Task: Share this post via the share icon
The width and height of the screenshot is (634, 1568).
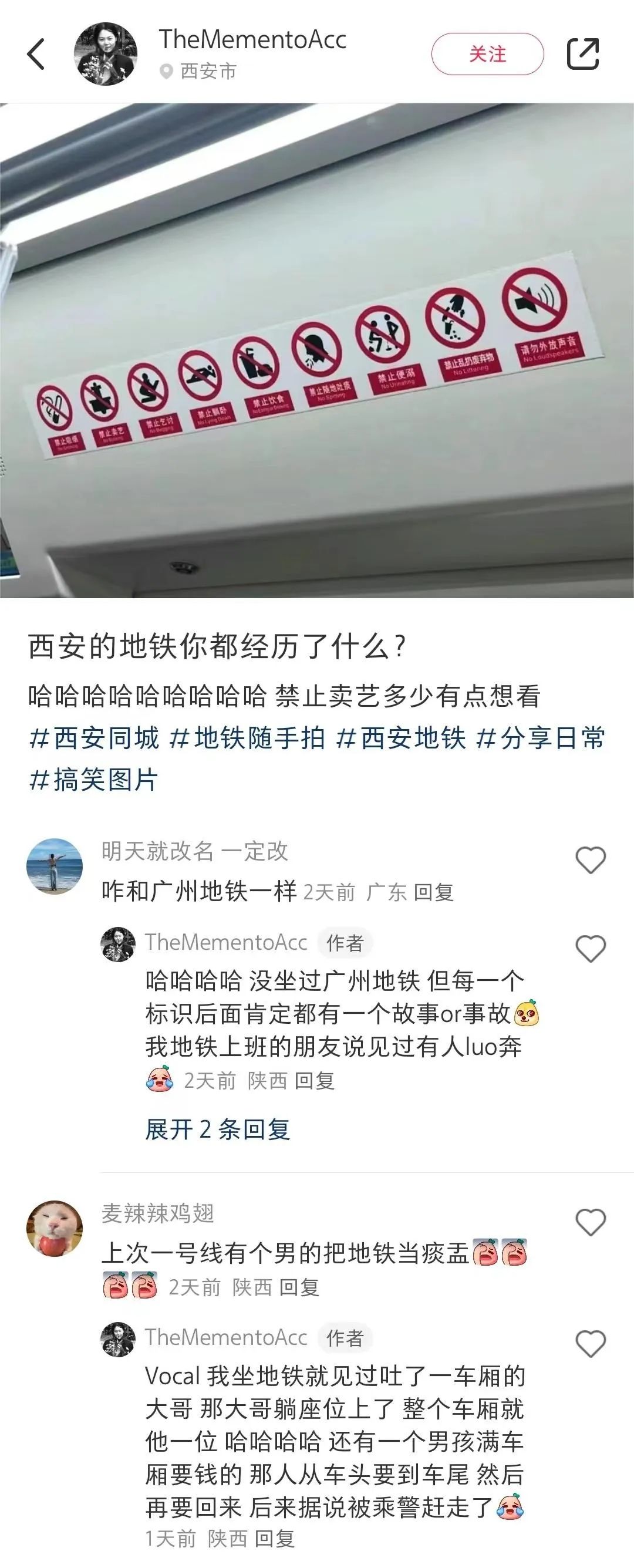Action: click(x=583, y=54)
